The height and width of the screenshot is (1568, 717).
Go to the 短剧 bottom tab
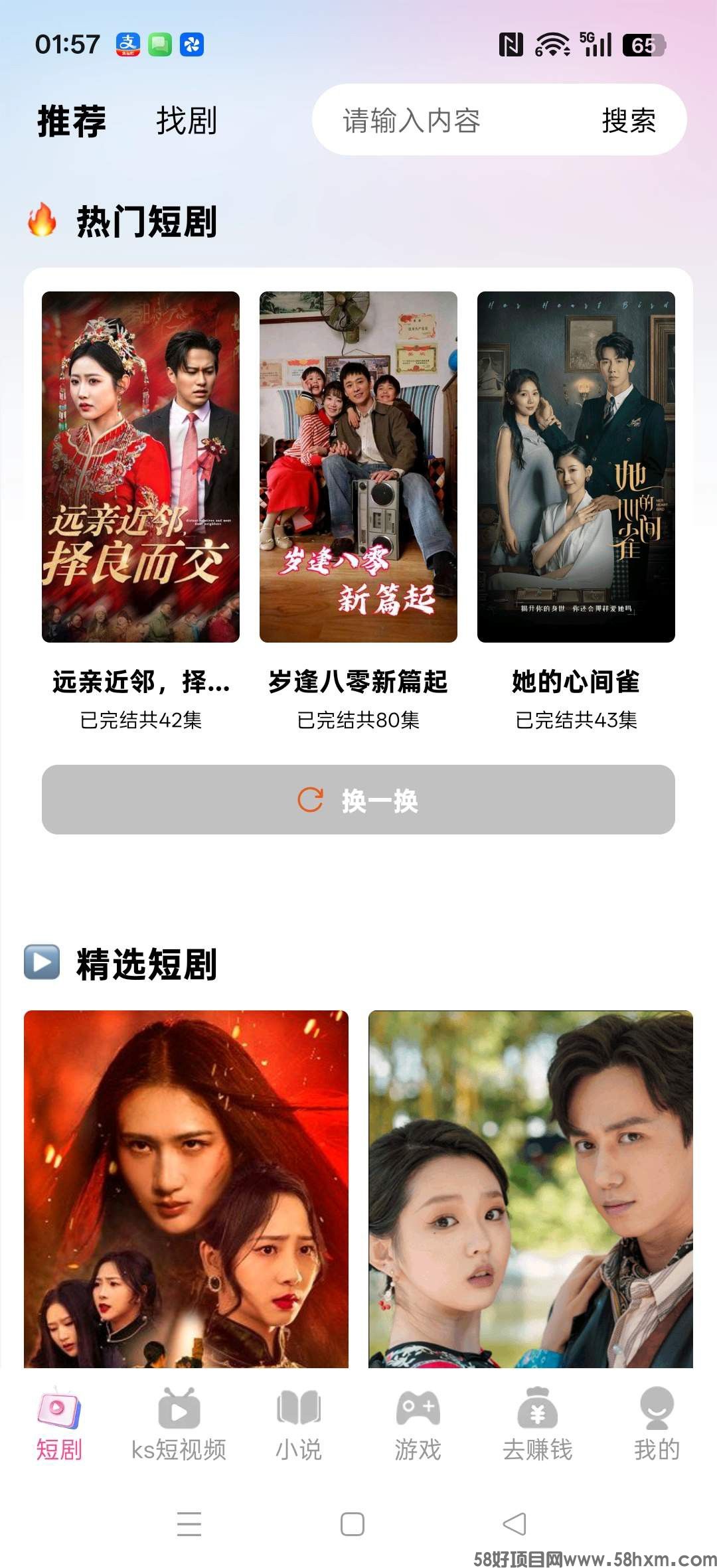click(59, 1425)
